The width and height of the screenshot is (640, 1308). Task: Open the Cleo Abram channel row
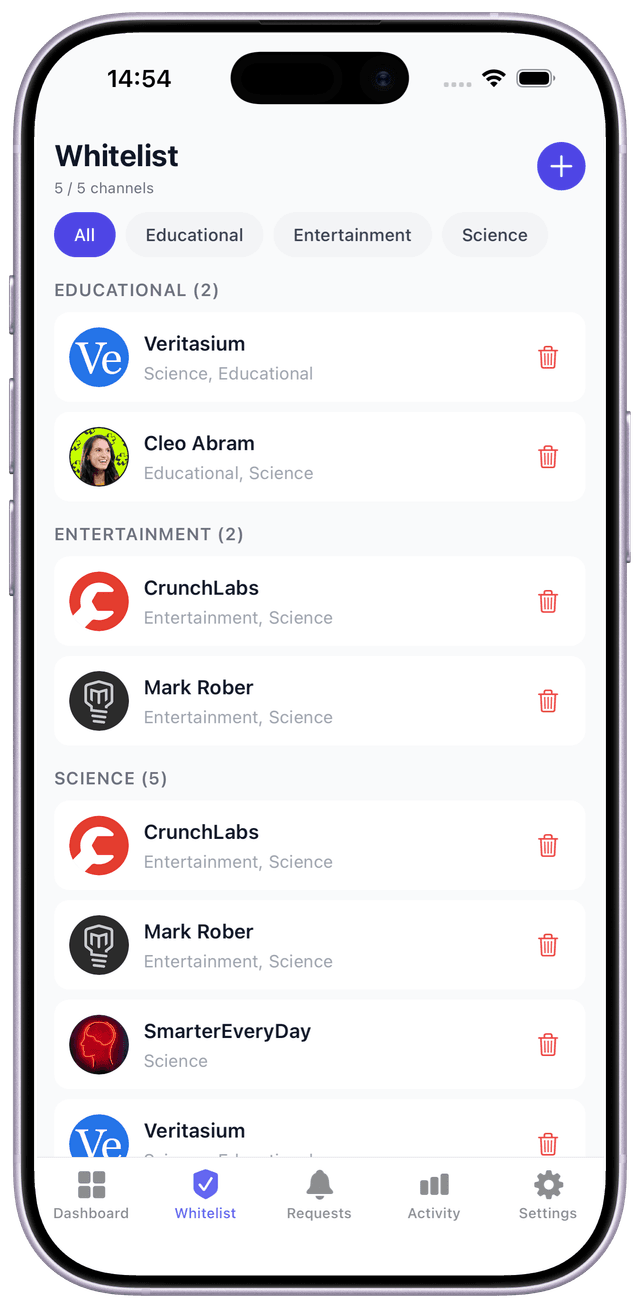pos(300,457)
